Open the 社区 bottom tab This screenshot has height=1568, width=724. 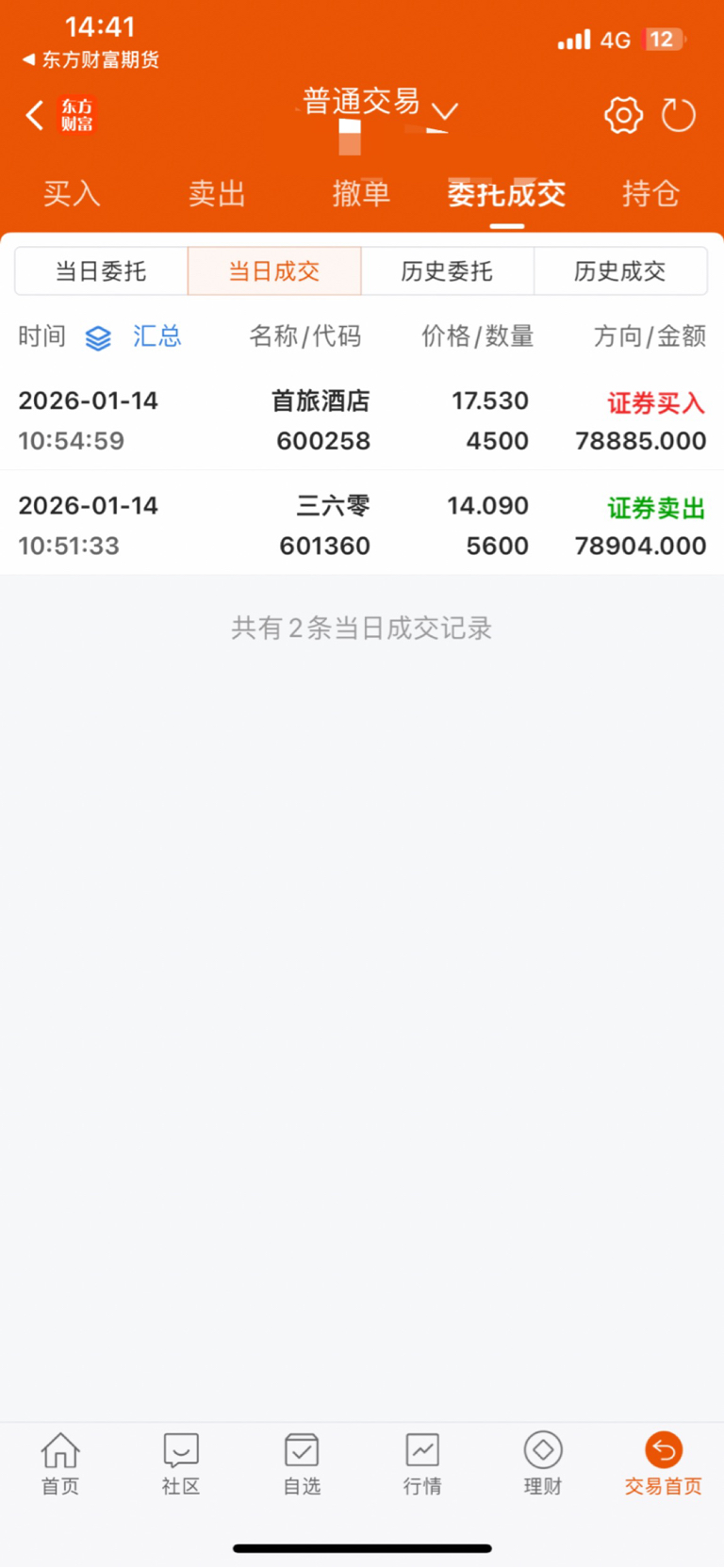coord(181,1463)
